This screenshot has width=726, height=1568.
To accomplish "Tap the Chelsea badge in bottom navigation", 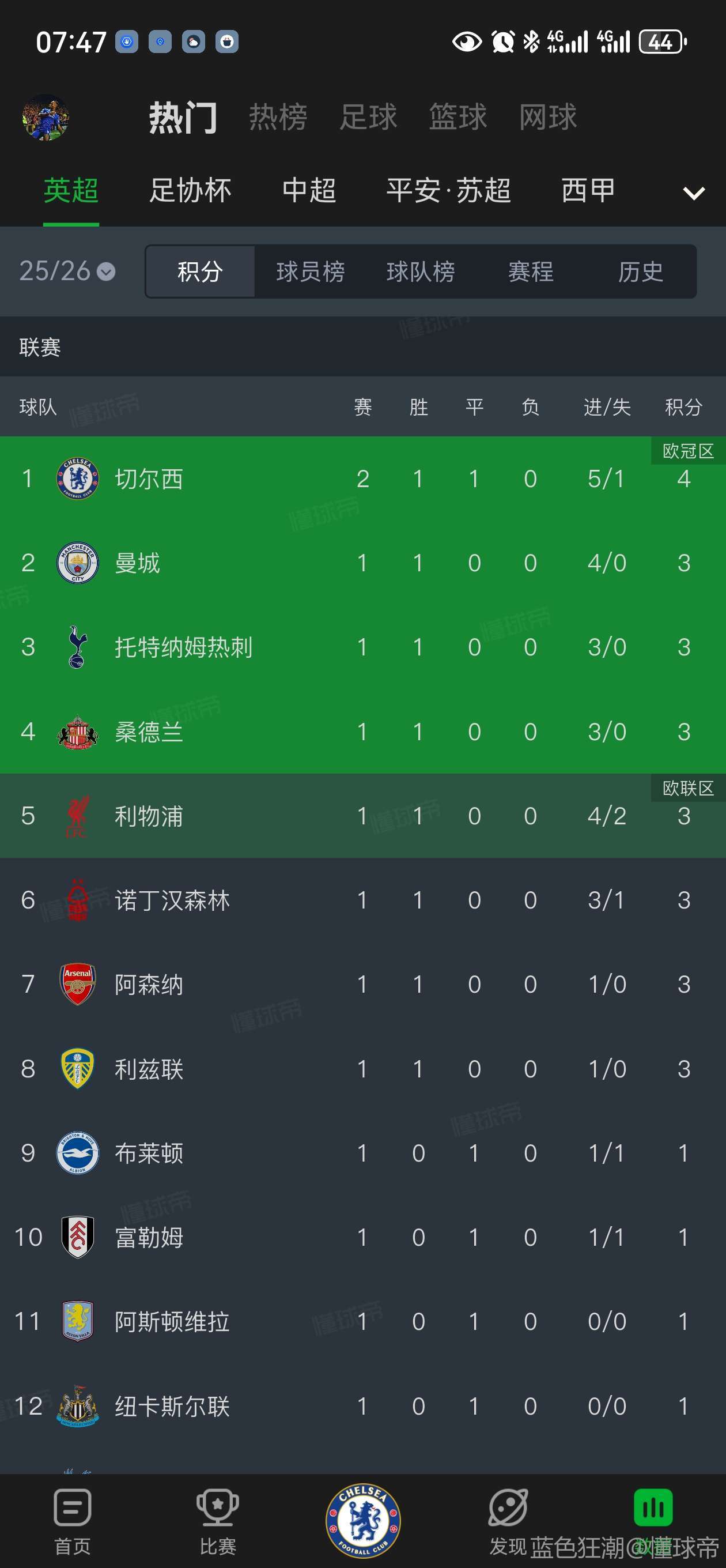I will pos(364,1520).
